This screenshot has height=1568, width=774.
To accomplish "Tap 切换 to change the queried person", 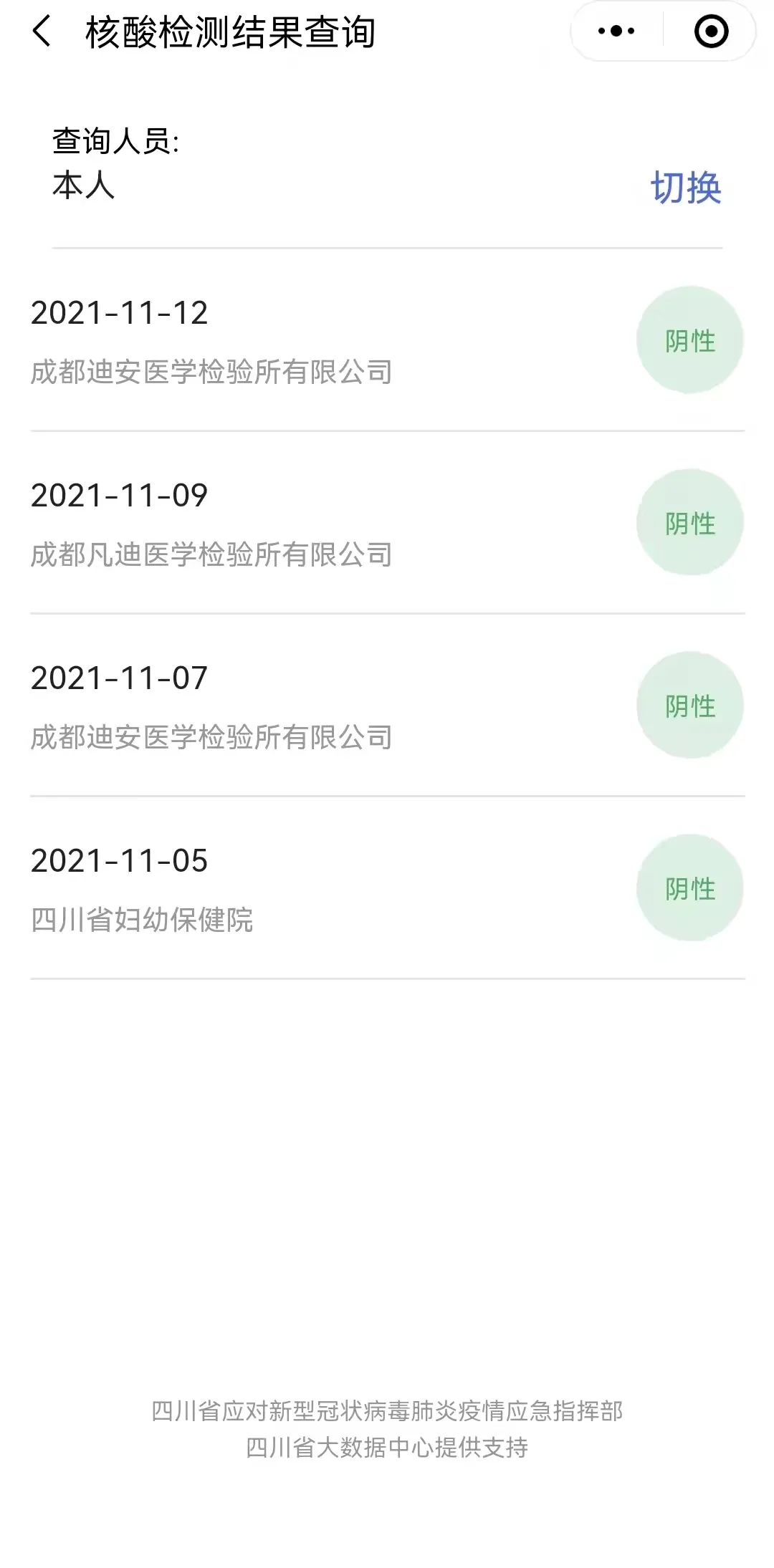I will coord(685,188).
